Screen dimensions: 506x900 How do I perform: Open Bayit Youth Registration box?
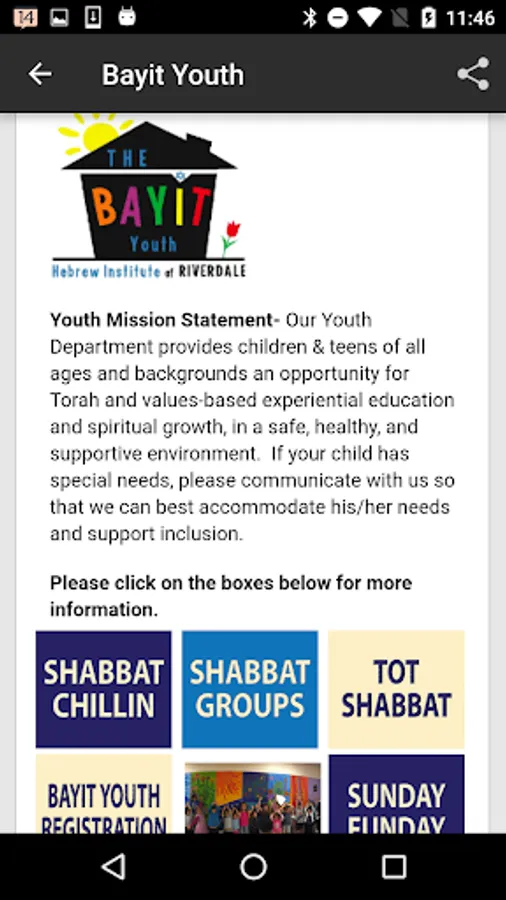point(103,794)
